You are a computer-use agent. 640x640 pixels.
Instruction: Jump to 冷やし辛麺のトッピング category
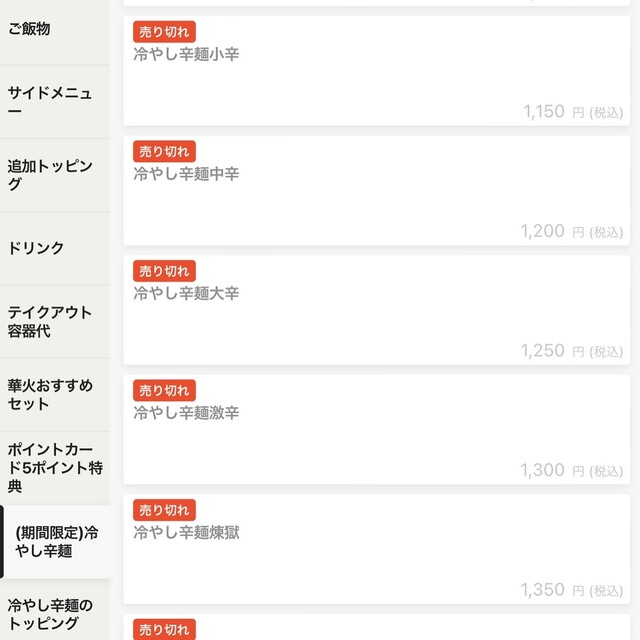(55, 614)
